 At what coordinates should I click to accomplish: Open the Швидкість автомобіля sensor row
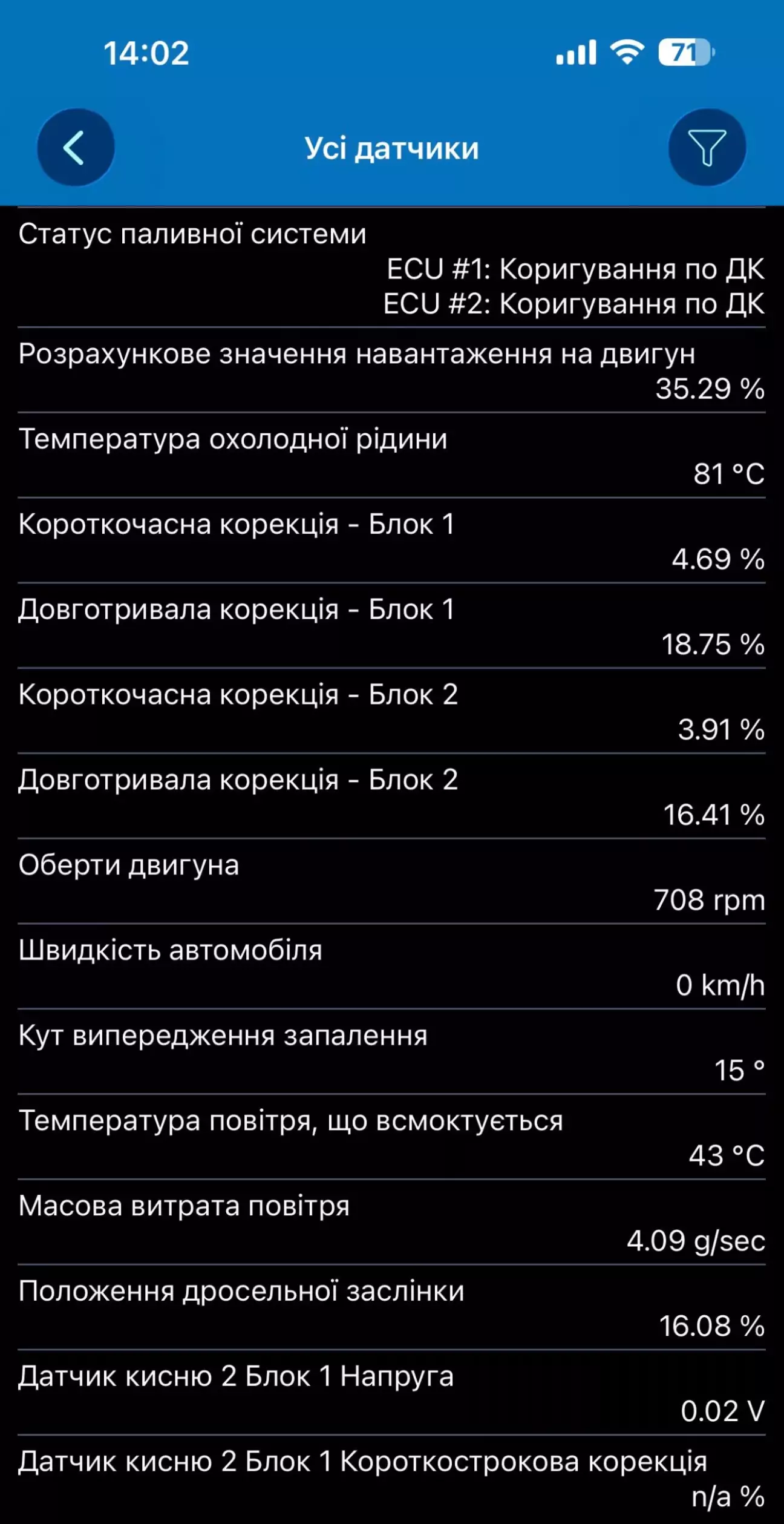tap(392, 967)
